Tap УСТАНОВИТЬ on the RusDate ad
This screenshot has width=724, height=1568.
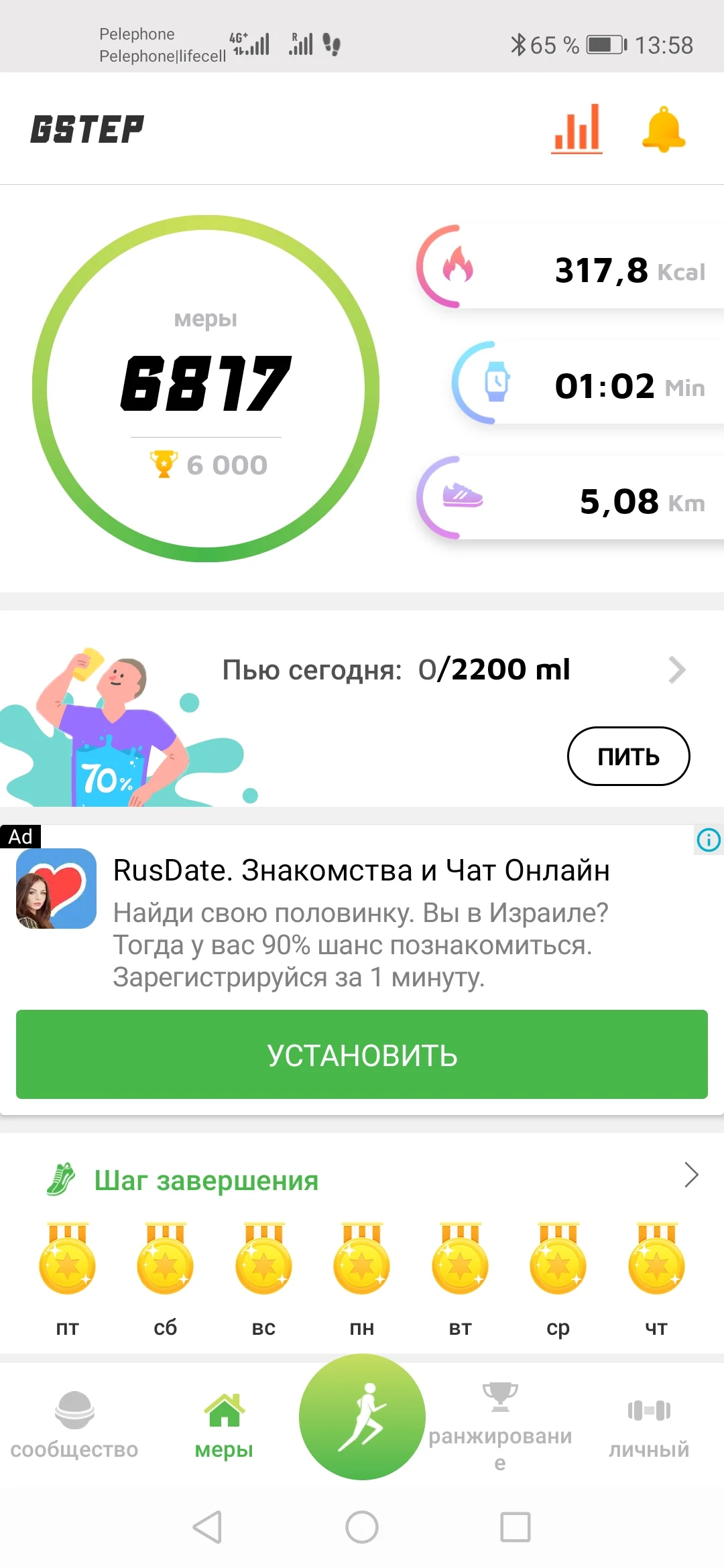(362, 1054)
